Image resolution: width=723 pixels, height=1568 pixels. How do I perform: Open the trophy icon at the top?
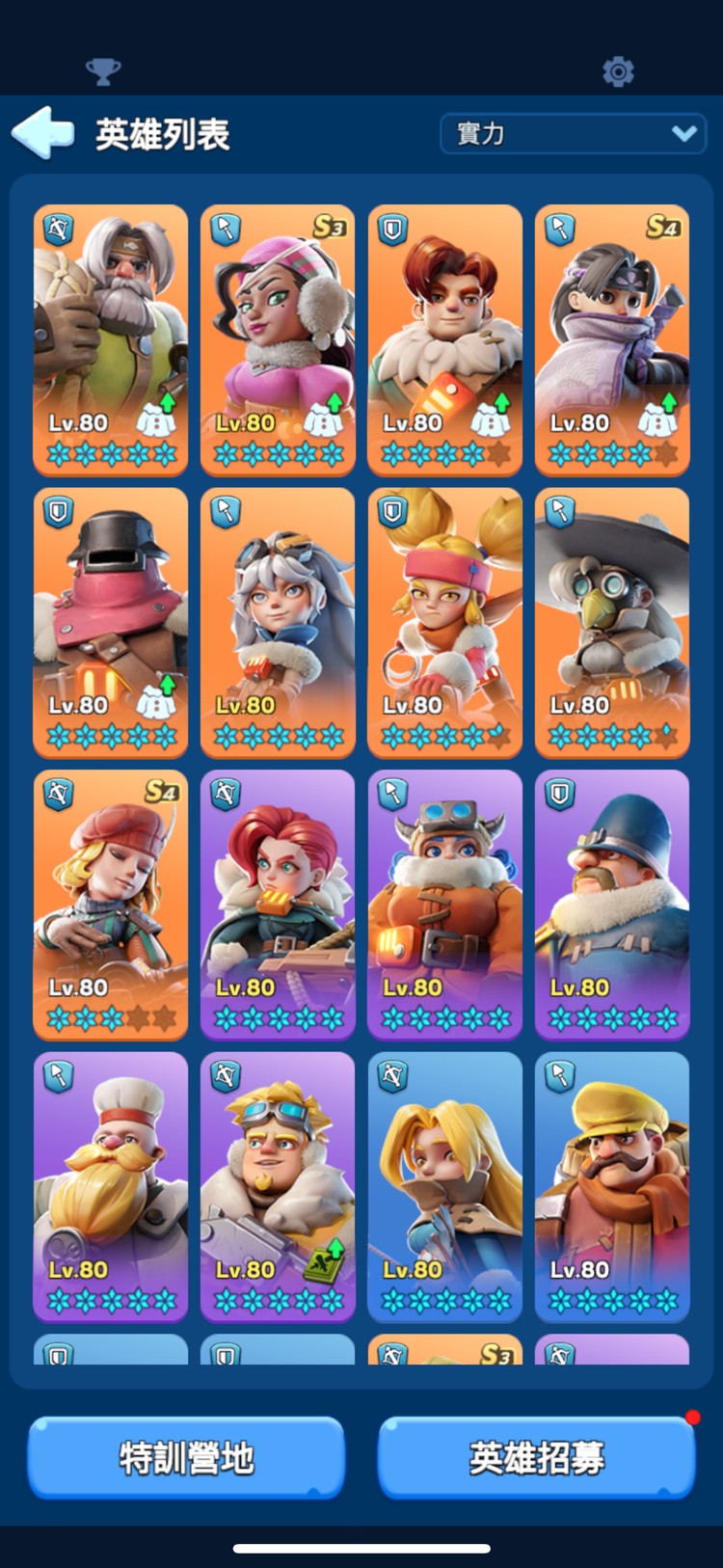click(103, 71)
